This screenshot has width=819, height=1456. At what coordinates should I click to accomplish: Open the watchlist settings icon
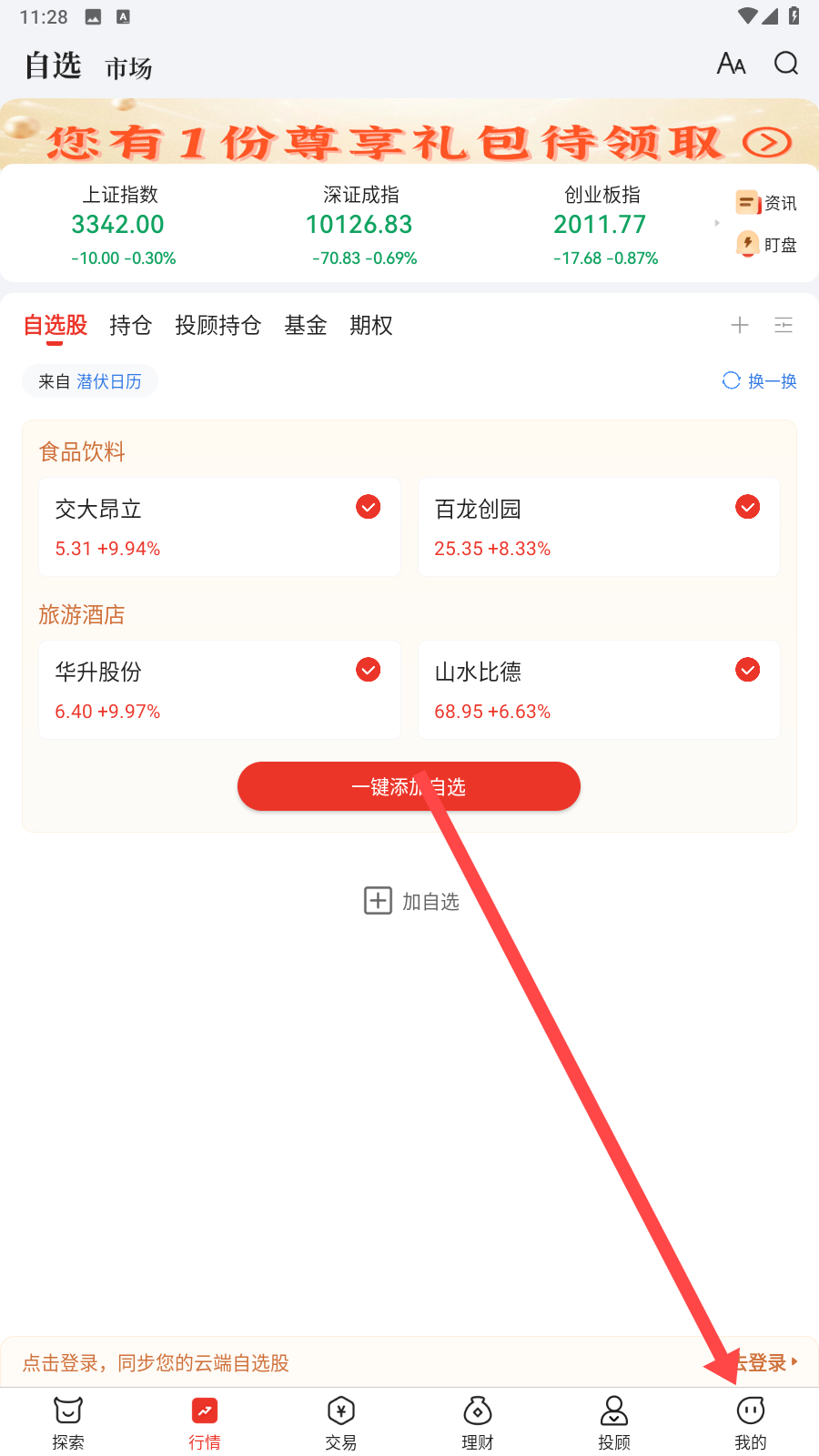[784, 326]
